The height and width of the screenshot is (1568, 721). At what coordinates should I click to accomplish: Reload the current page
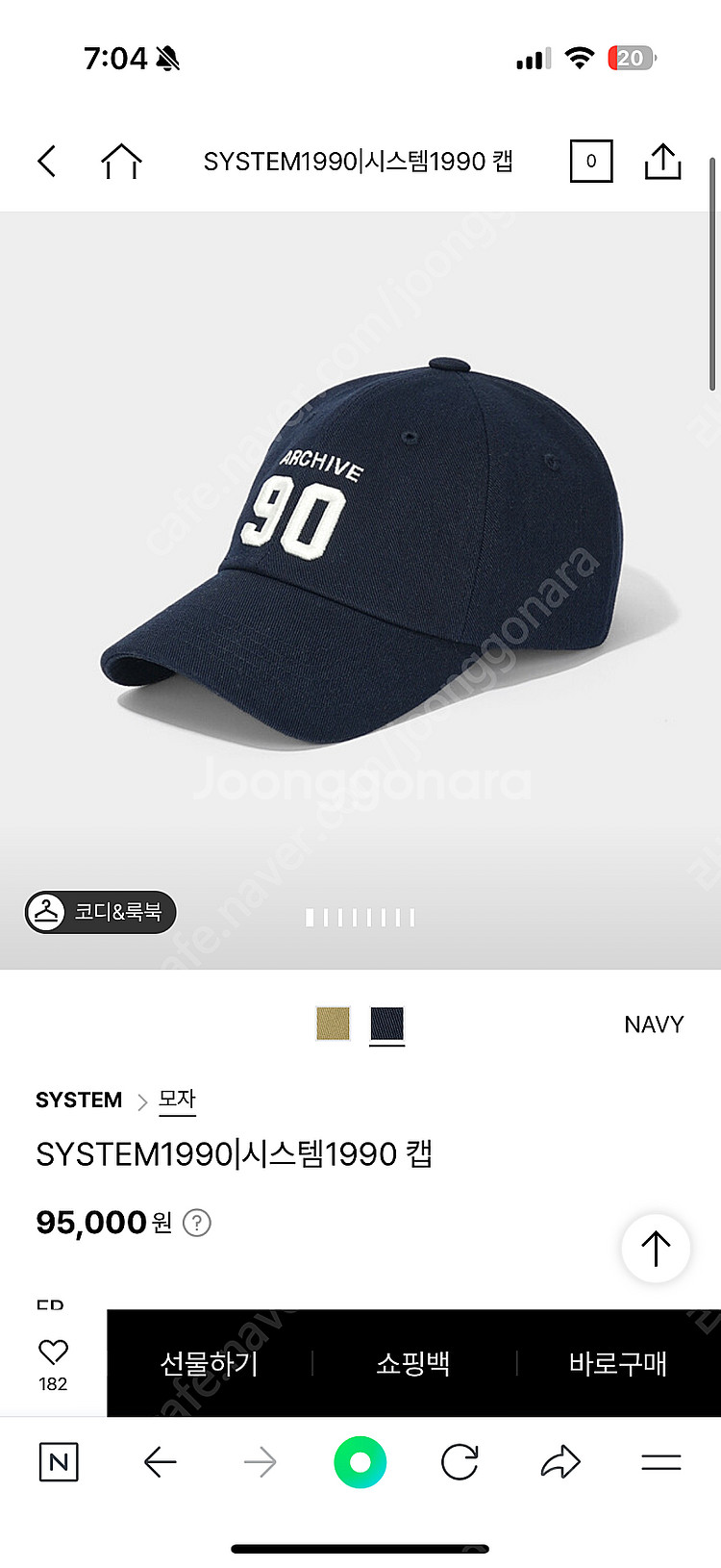[x=460, y=1462]
